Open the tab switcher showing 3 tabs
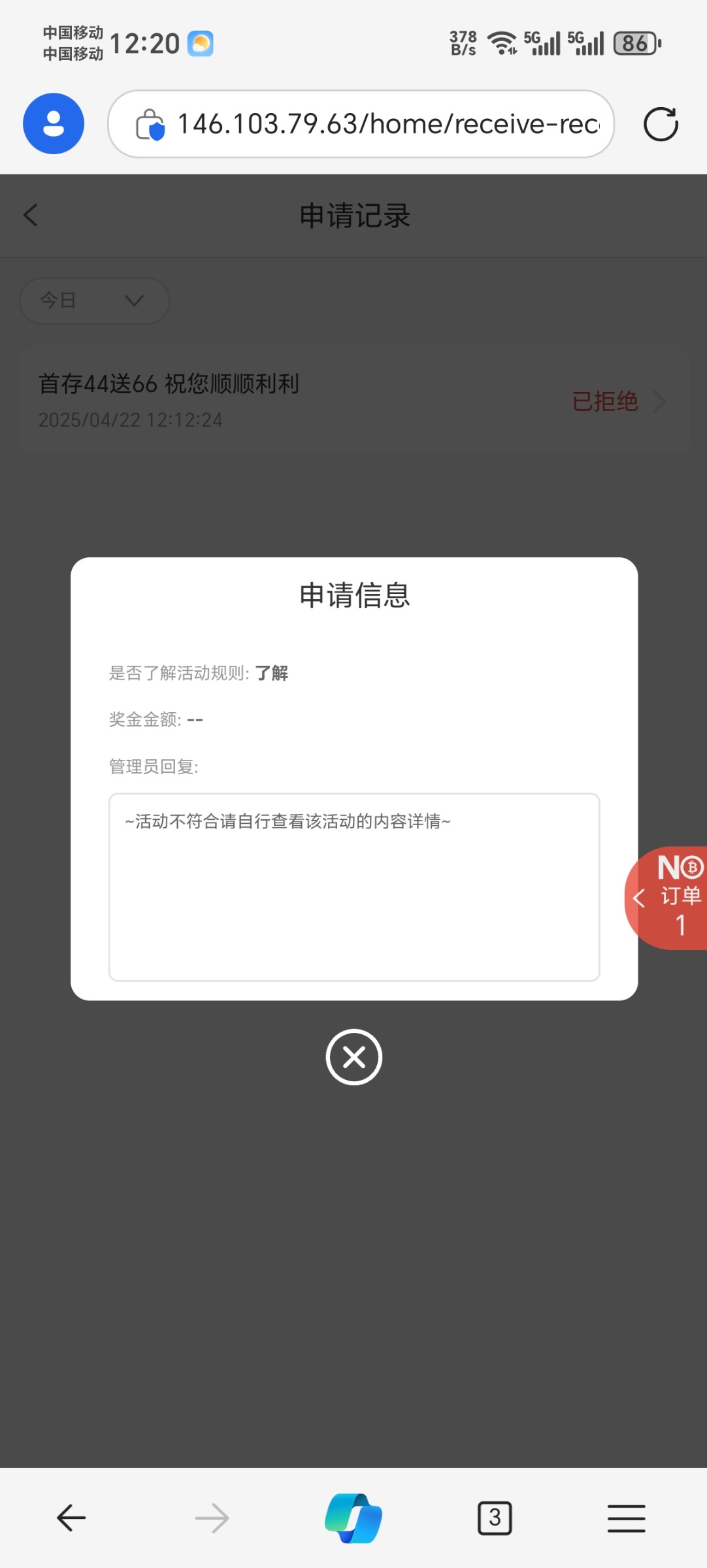 [x=495, y=1518]
